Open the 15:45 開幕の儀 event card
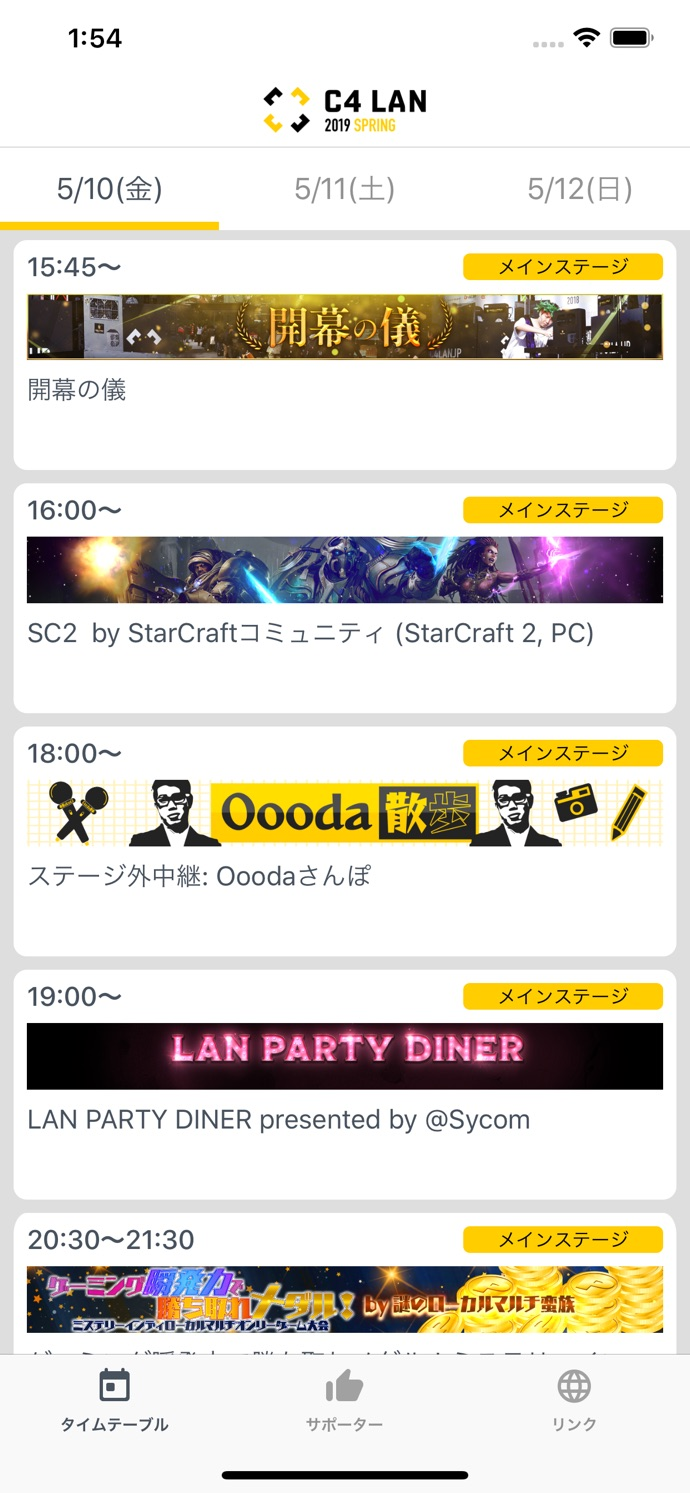 [x=344, y=355]
